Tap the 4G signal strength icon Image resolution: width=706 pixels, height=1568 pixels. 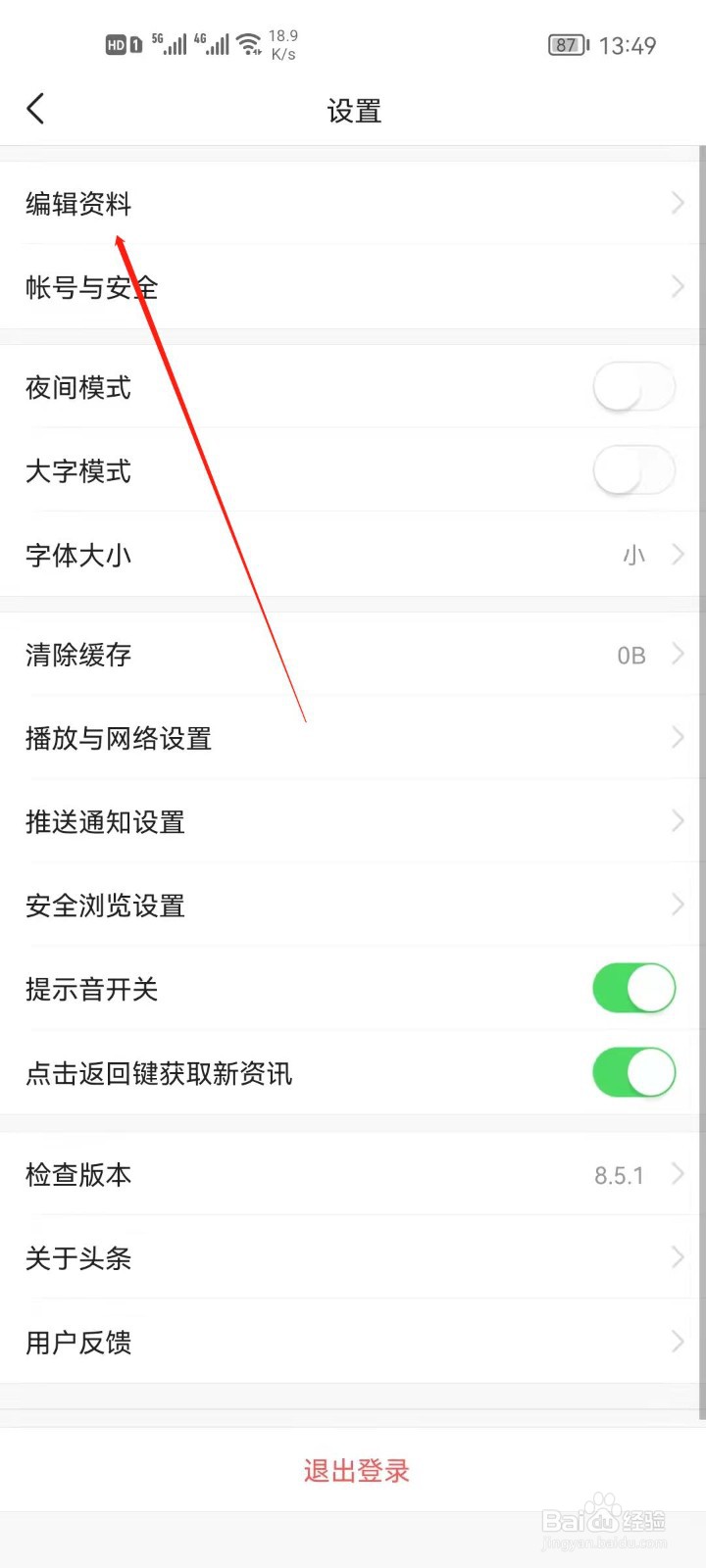(213, 43)
